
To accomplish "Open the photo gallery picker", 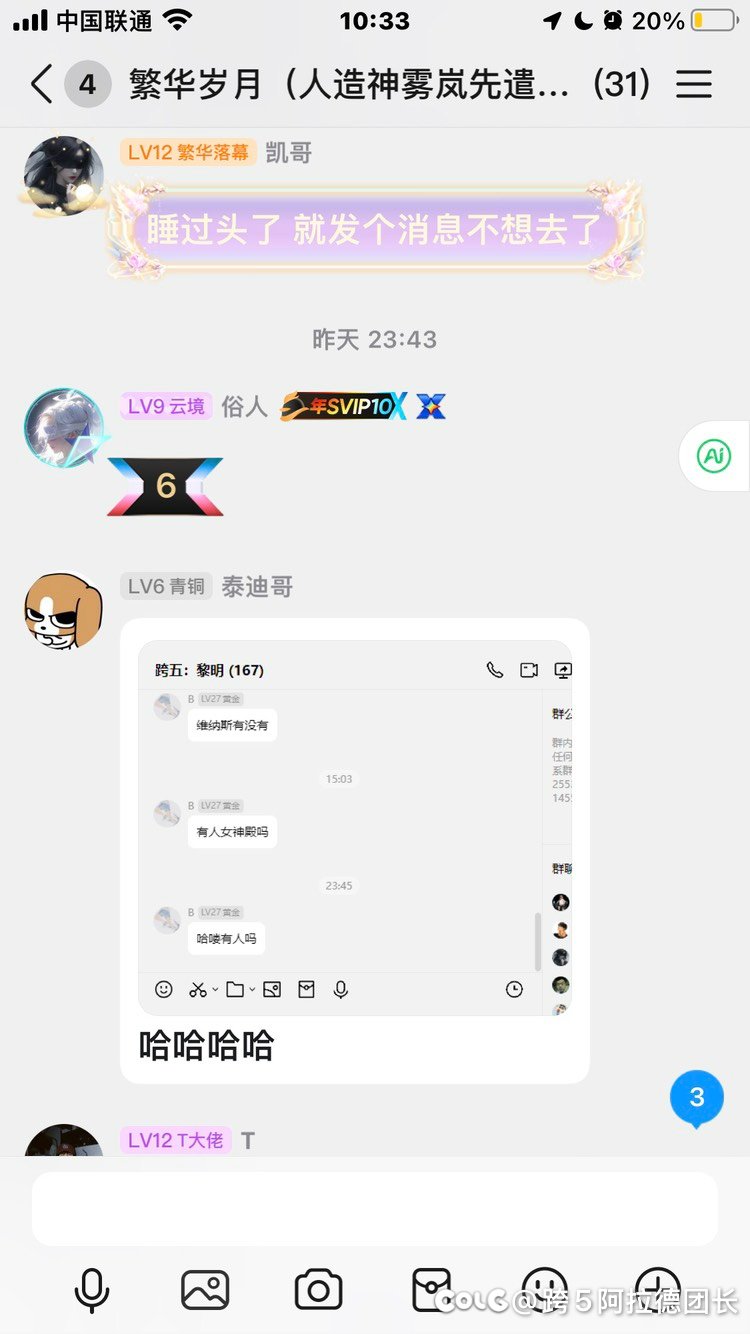I will click(205, 1290).
